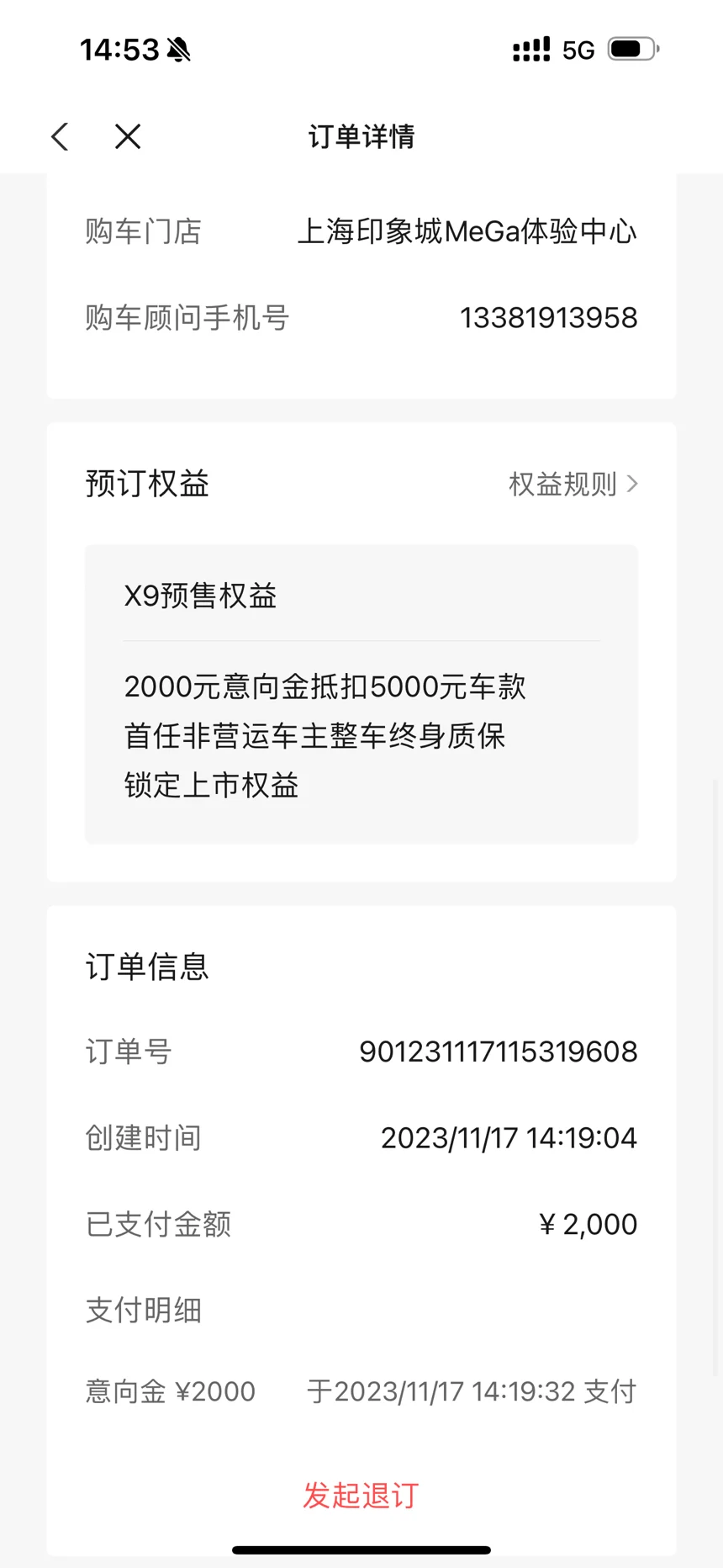Close the order details page
The width and height of the screenshot is (723, 1568).
pos(128,136)
